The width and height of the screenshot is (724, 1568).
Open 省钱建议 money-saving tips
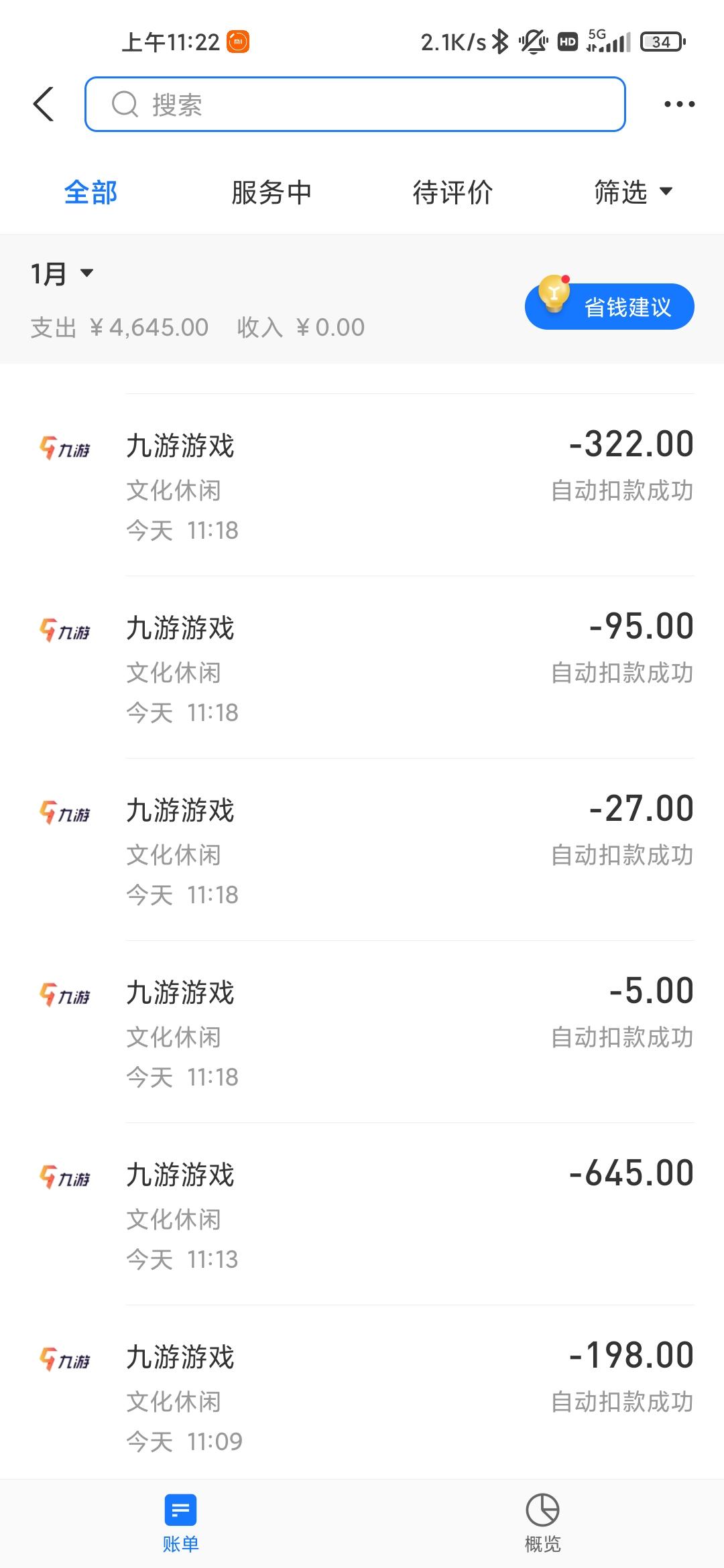[610, 307]
